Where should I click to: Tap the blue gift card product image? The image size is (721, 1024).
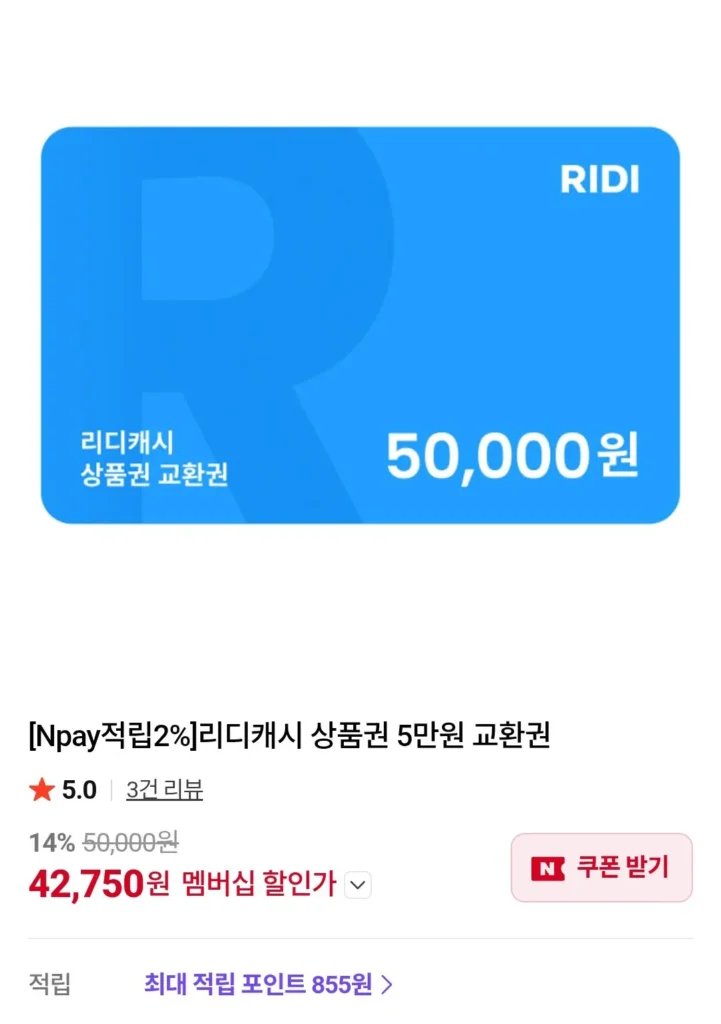360,330
